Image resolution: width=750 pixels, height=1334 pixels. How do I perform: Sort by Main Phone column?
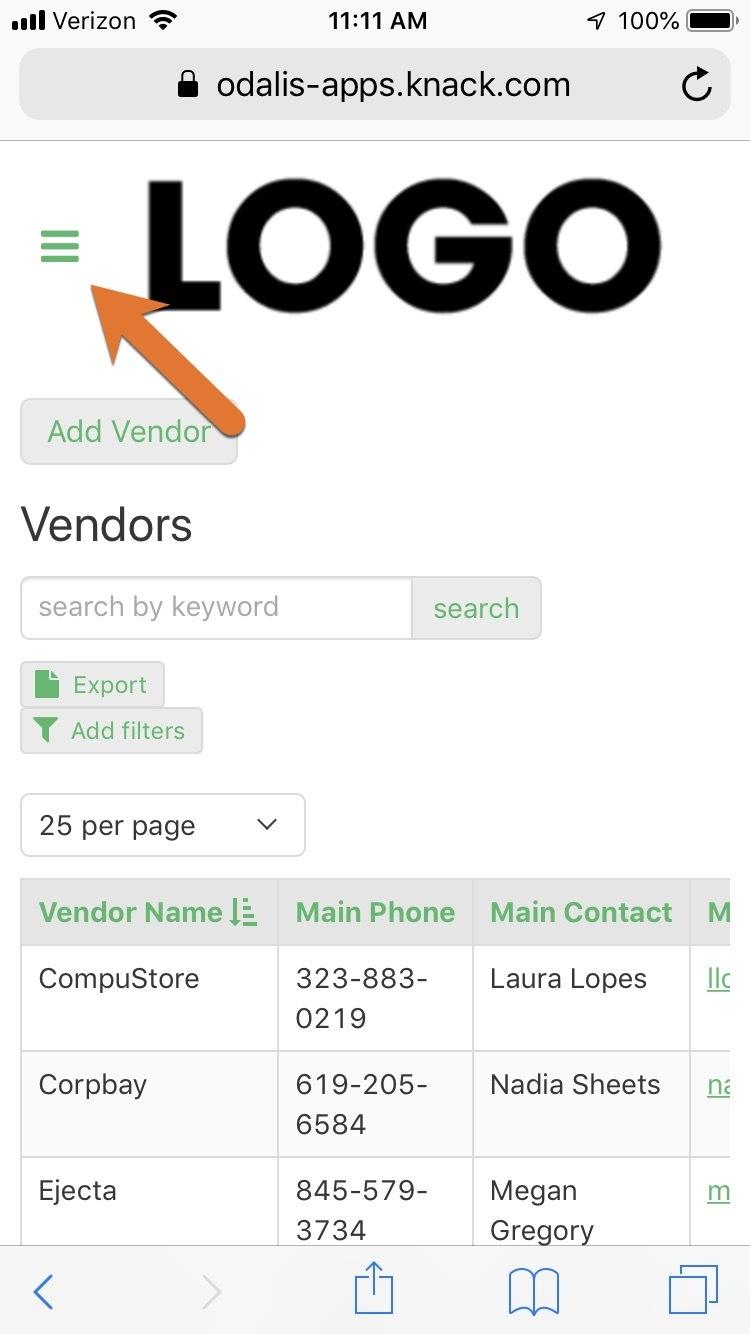click(x=375, y=912)
